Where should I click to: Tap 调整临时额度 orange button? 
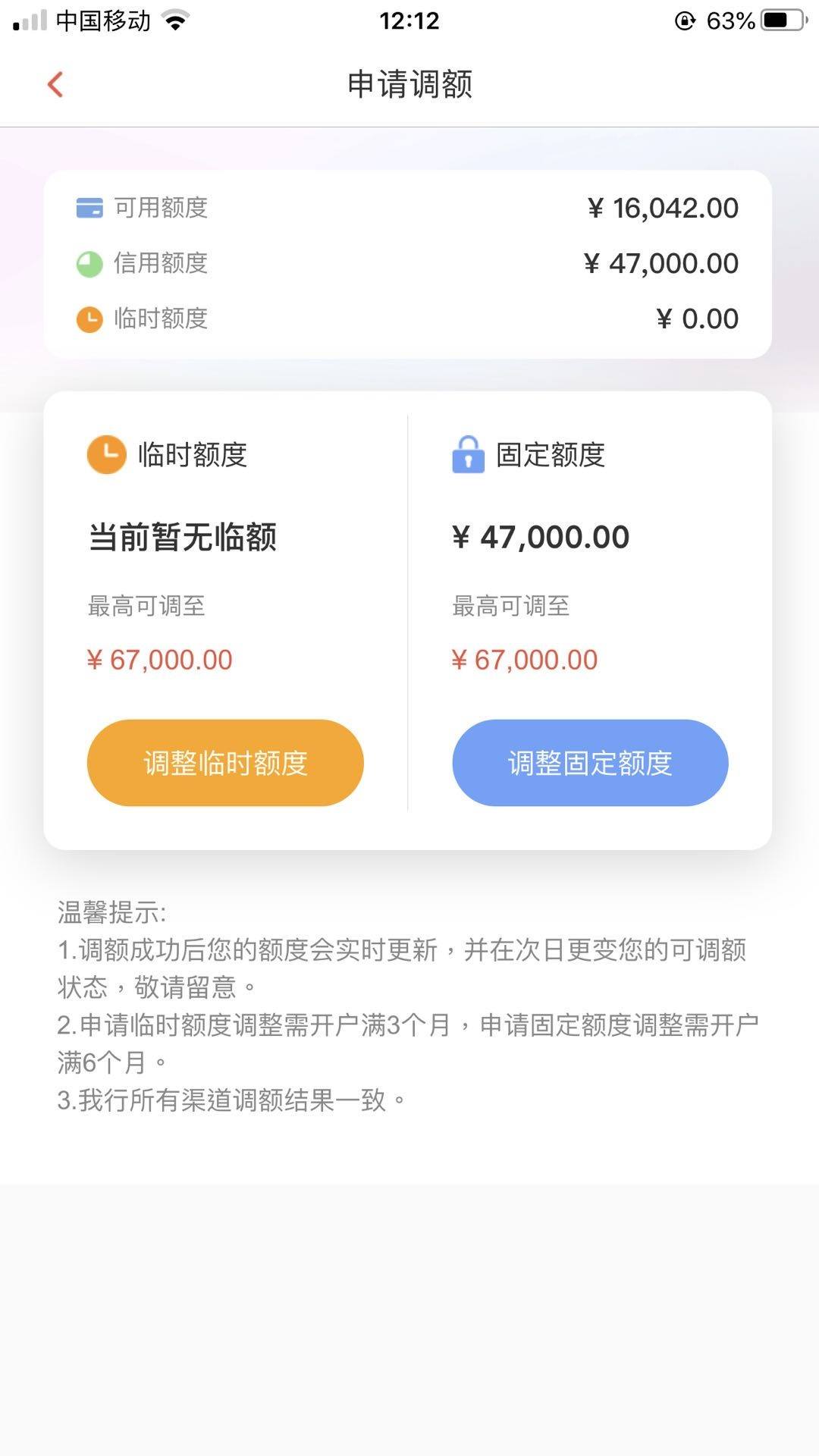tap(225, 763)
